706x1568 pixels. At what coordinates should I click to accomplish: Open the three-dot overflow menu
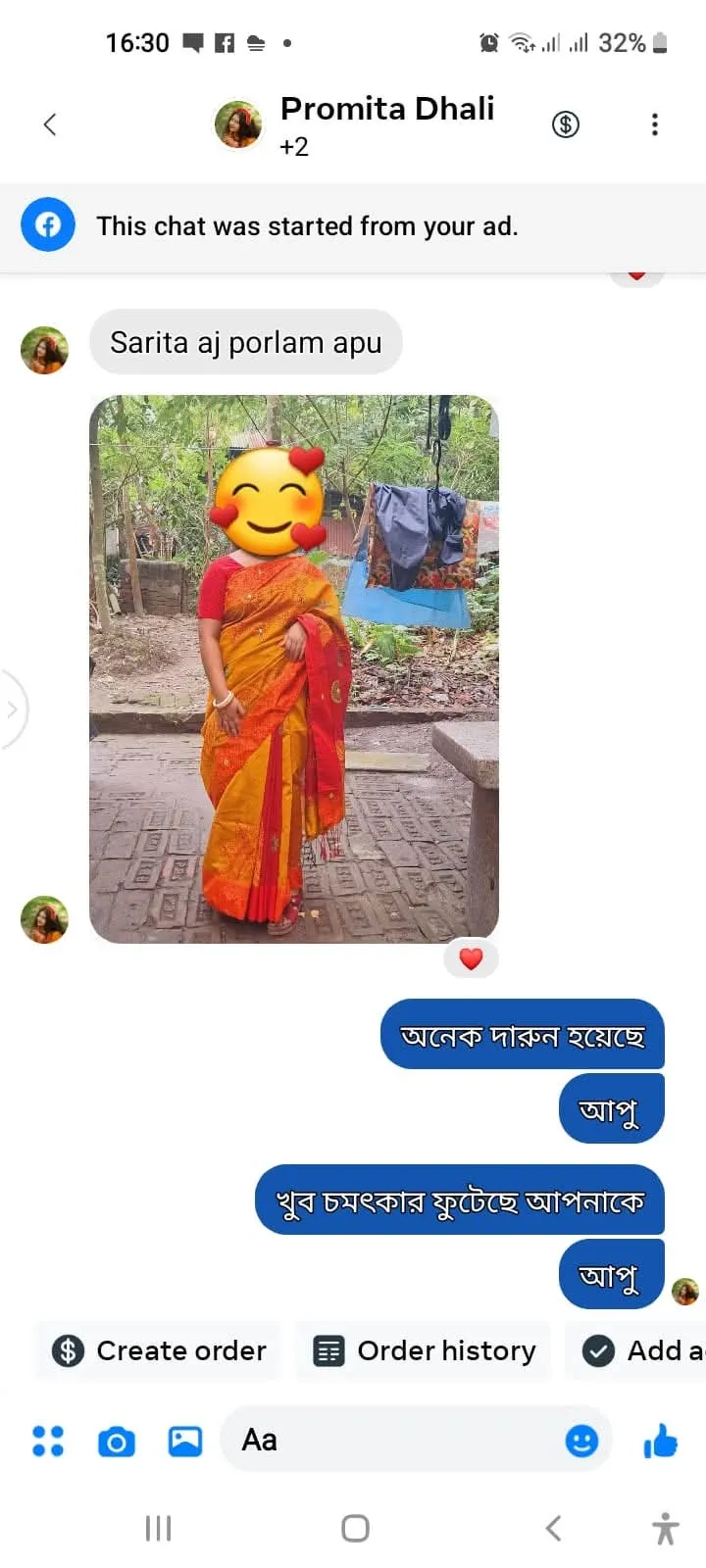pyautogui.click(x=654, y=124)
